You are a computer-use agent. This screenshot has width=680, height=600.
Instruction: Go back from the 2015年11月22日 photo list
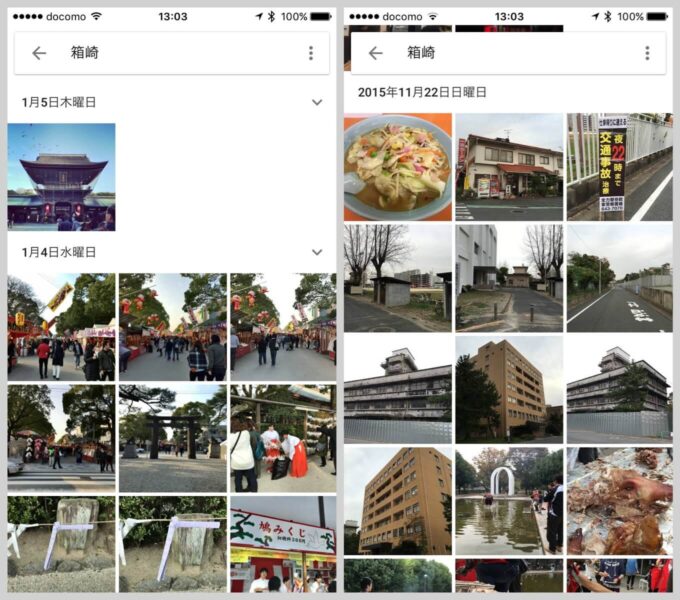(375, 53)
